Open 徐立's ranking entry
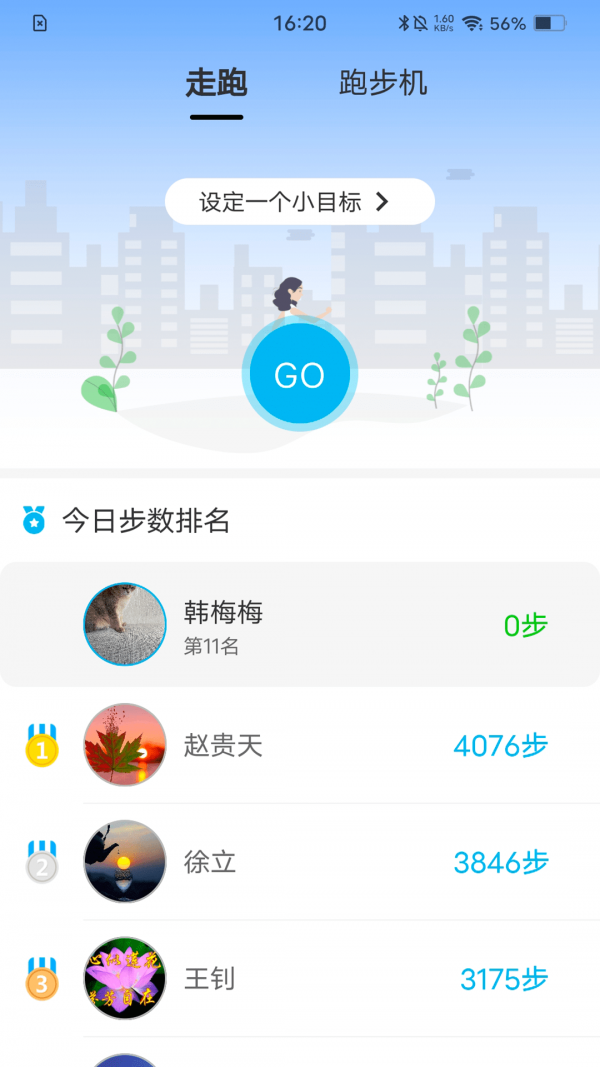This screenshot has height=1067, width=600. [x=300, y=862]
